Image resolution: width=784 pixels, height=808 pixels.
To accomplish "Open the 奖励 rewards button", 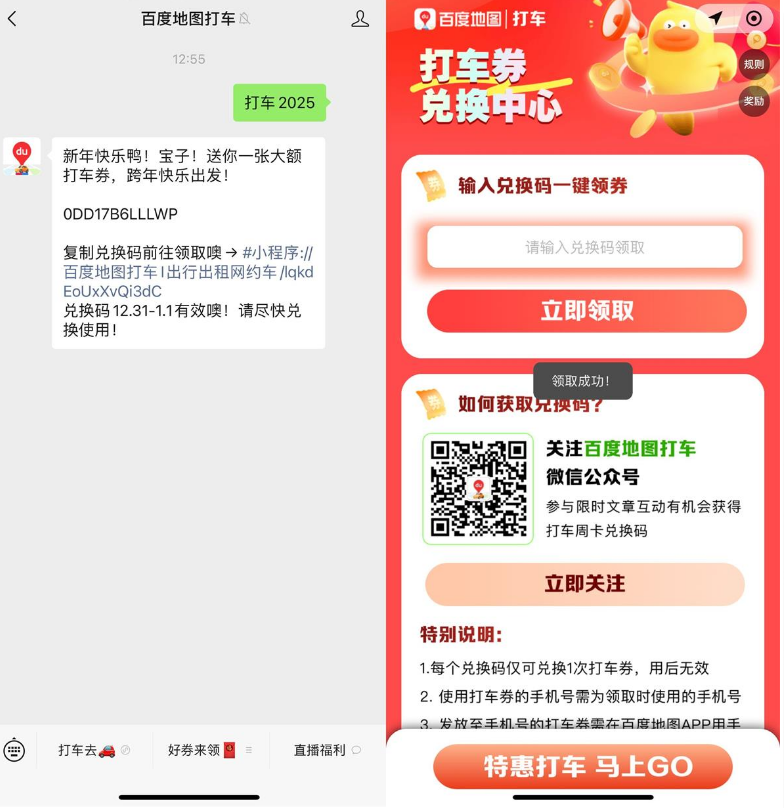I will pyautogui.click(x=754, y=101).
